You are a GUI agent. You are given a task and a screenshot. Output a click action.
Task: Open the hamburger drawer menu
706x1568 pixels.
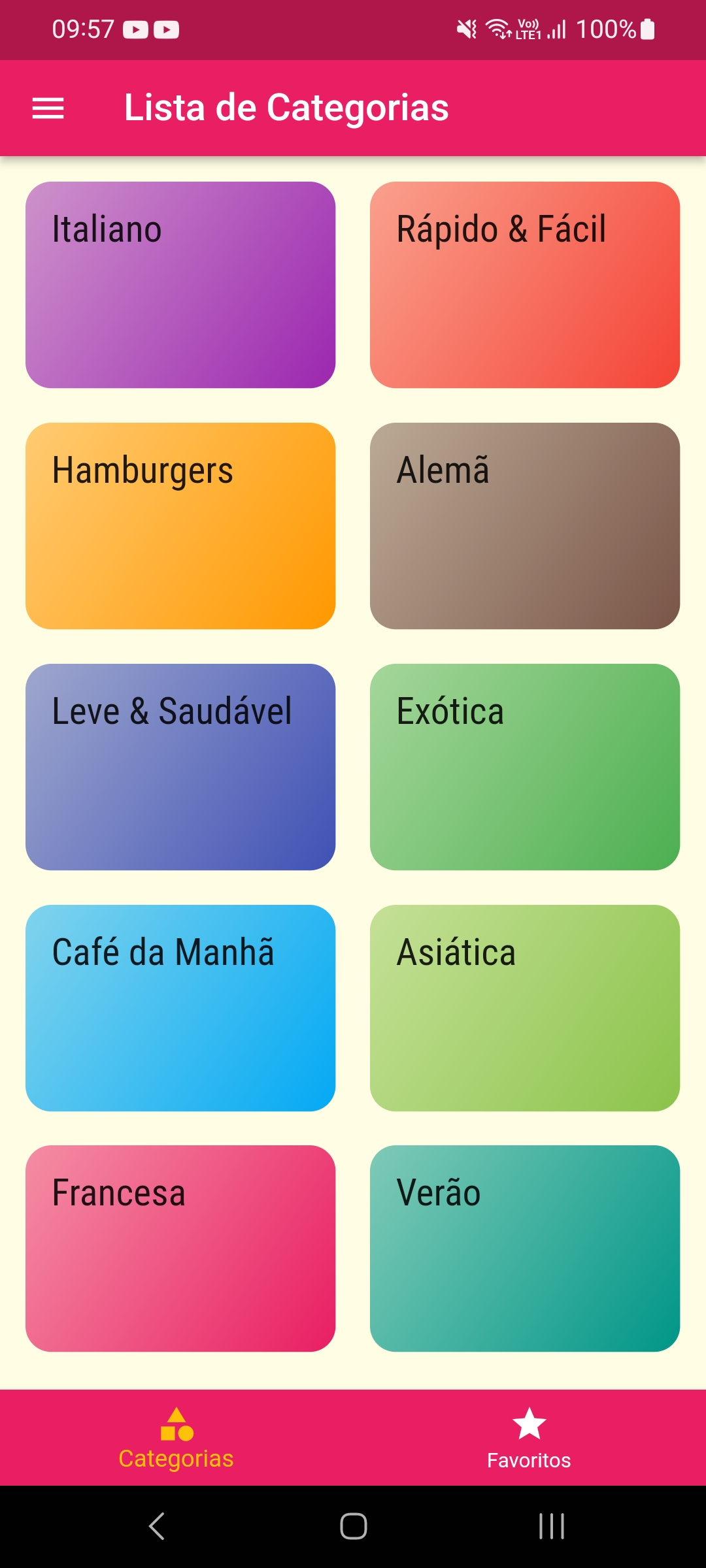pyautogui.click(x=48, y=108)
